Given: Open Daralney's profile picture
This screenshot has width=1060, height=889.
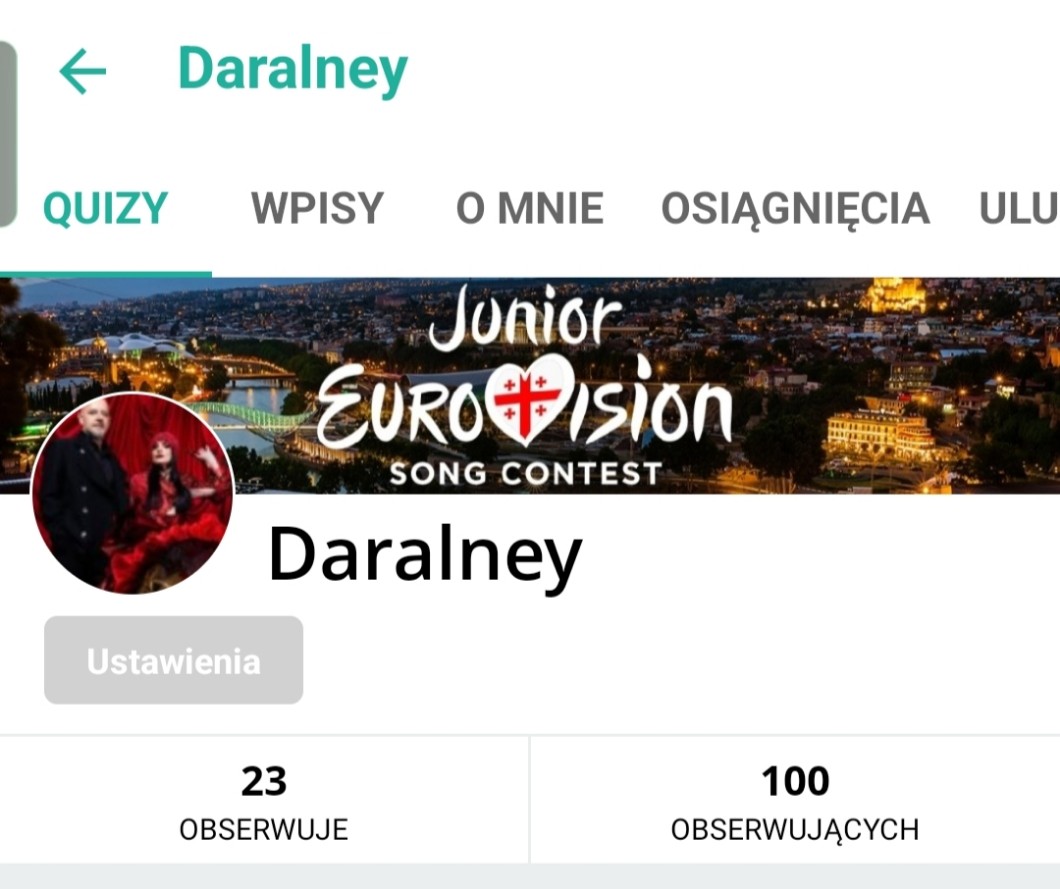Looking at the screenshot, I should pos(132,493).
